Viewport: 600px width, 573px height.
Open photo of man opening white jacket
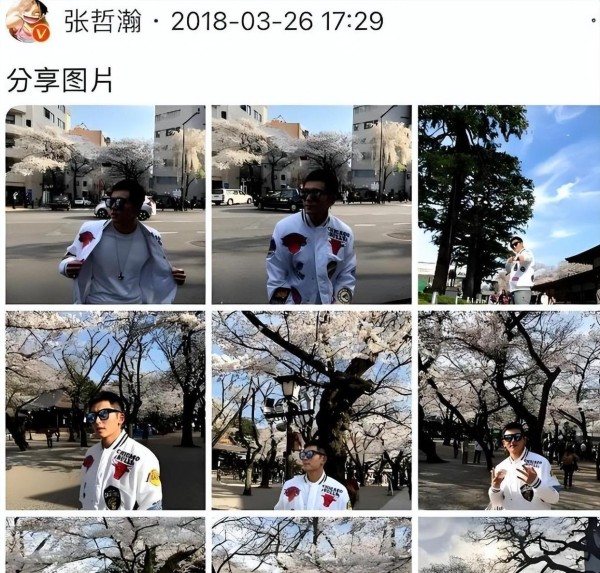click(105, 204)
